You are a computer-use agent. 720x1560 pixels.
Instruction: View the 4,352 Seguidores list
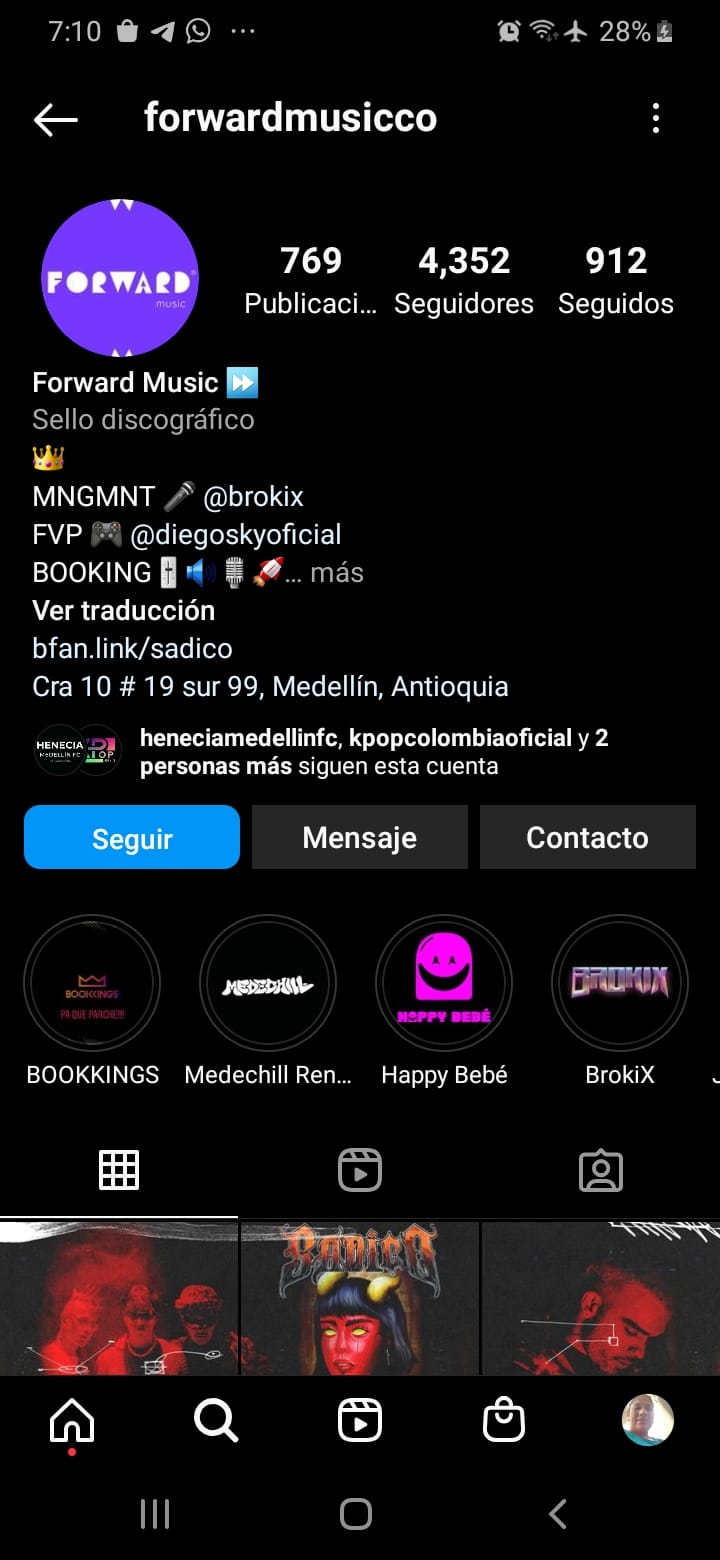[x=464, y=280]
